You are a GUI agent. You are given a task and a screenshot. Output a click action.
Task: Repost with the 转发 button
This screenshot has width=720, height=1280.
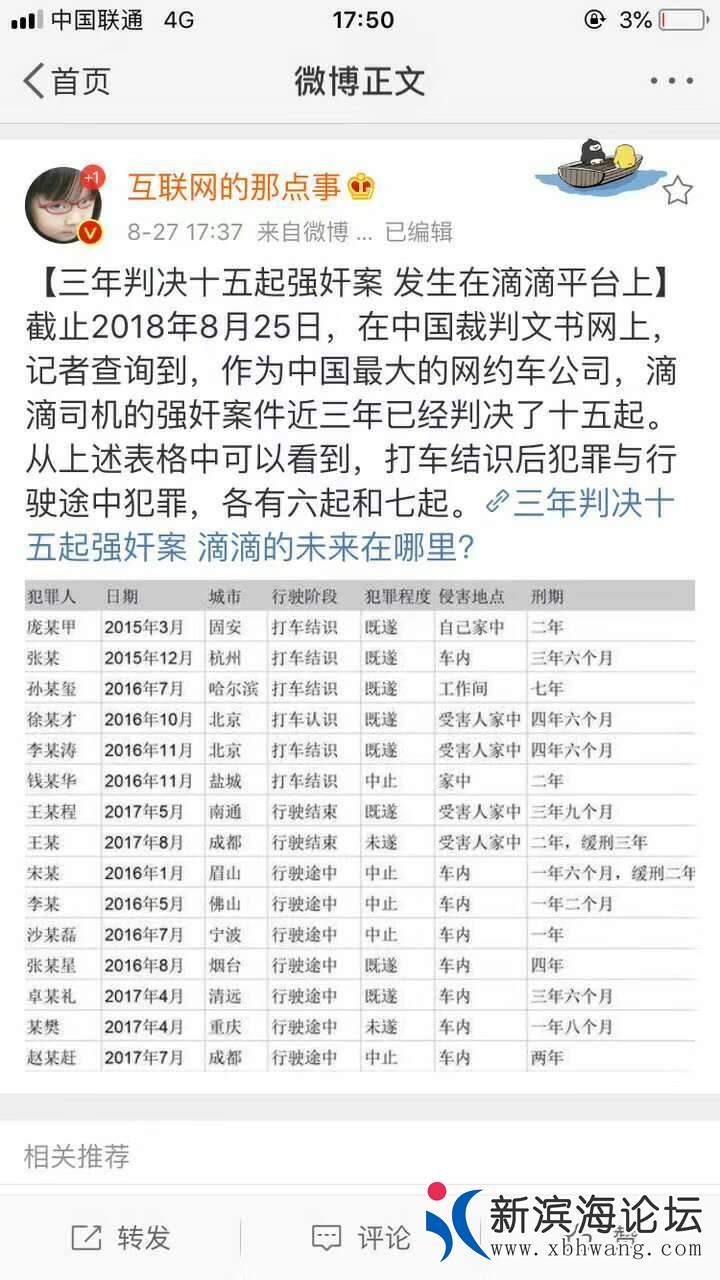[x=120, y=1237]
